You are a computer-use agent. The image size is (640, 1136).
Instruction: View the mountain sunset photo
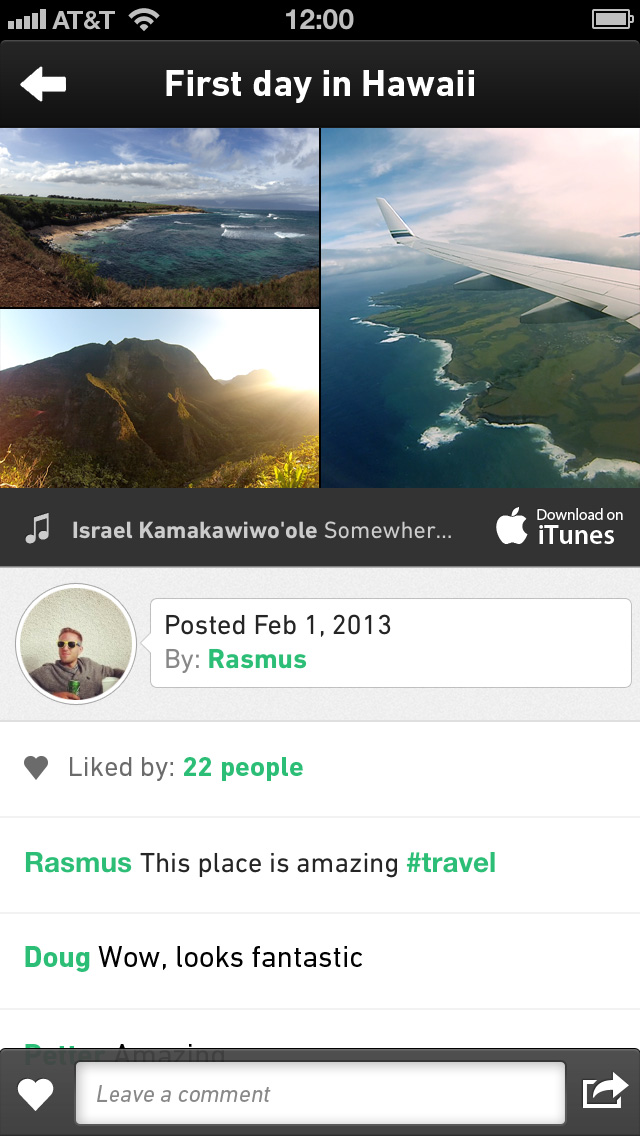(x=159, y=399)
